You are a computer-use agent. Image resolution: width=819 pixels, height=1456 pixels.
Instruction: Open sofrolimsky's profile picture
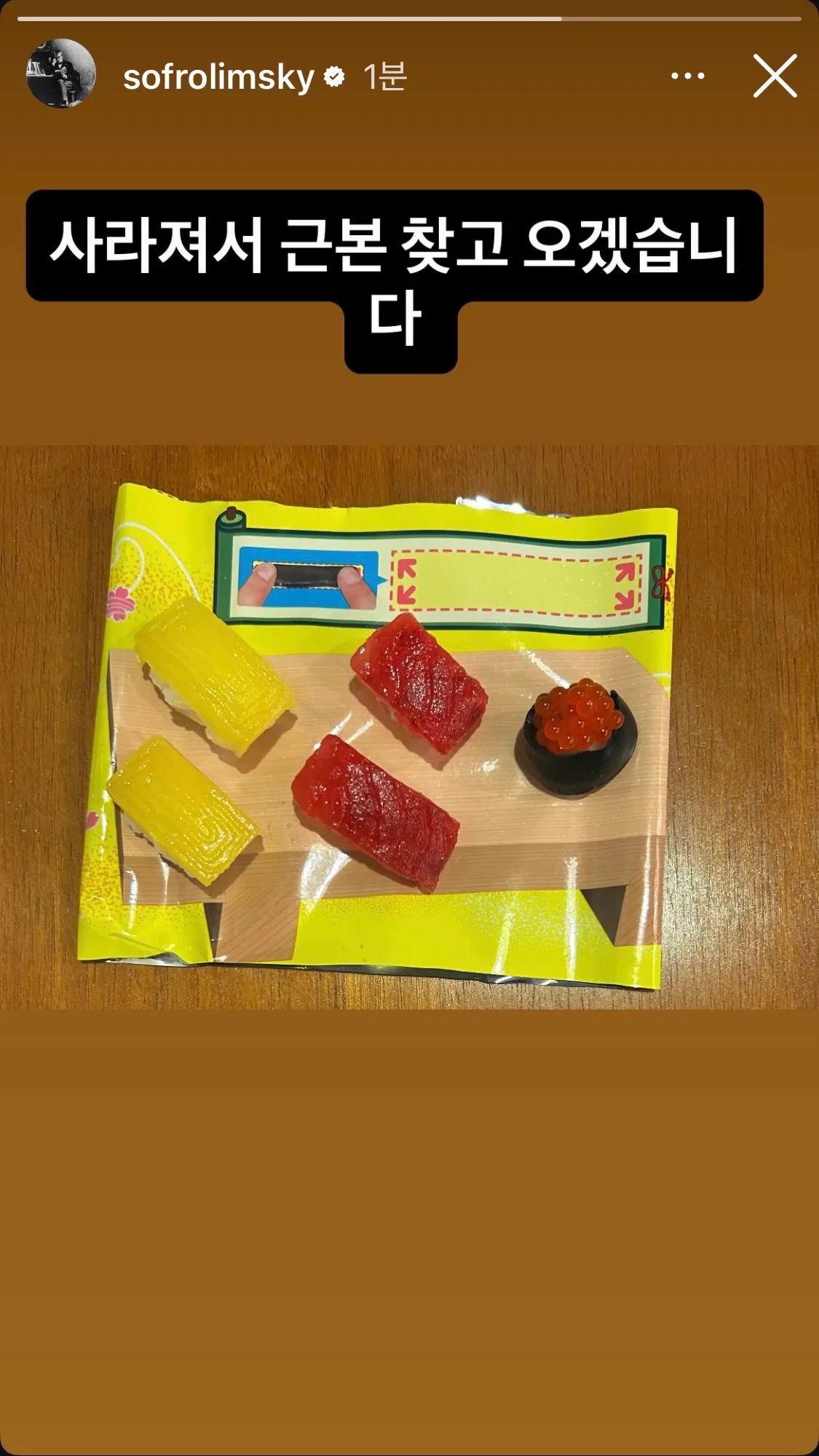(61, 74)
